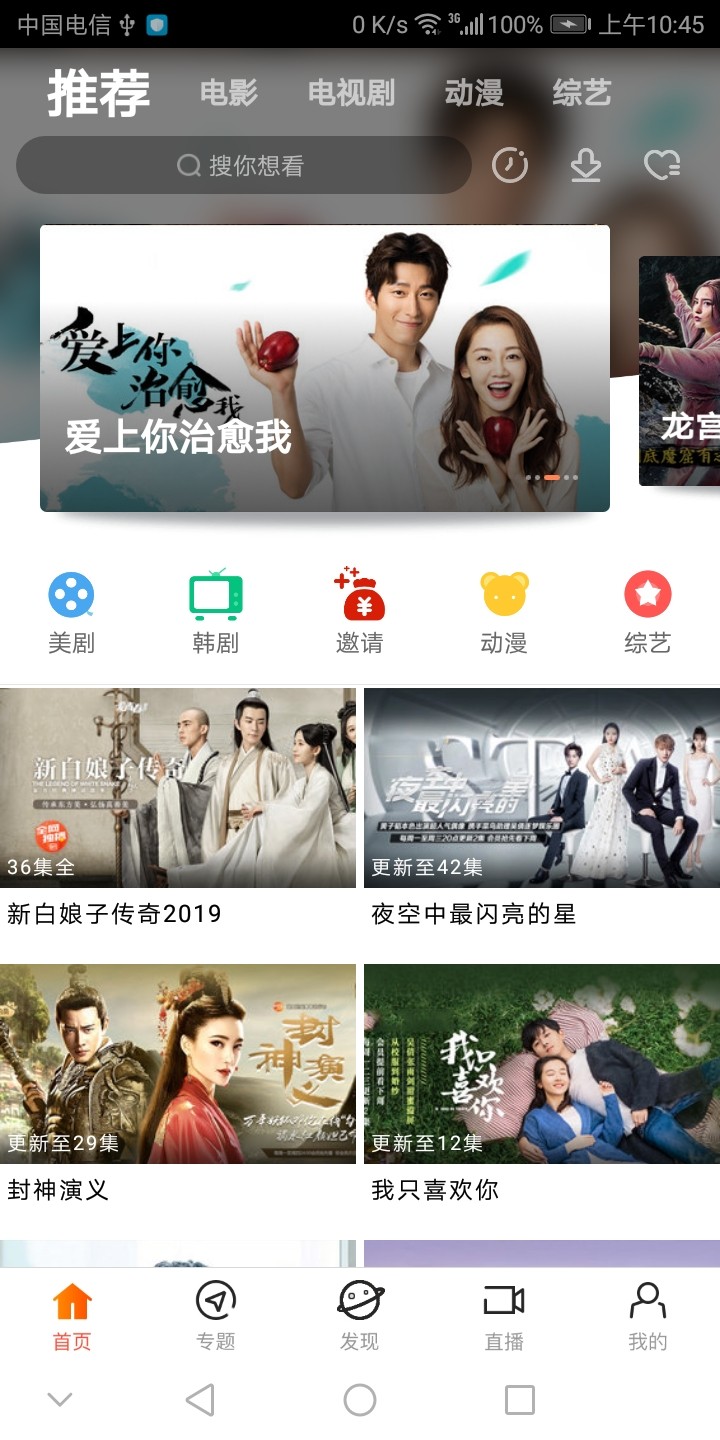This screenshot has height=1440, width=720.
Task: Open 直播 (Live) via the camera icon
Action: pos(504,1315)
